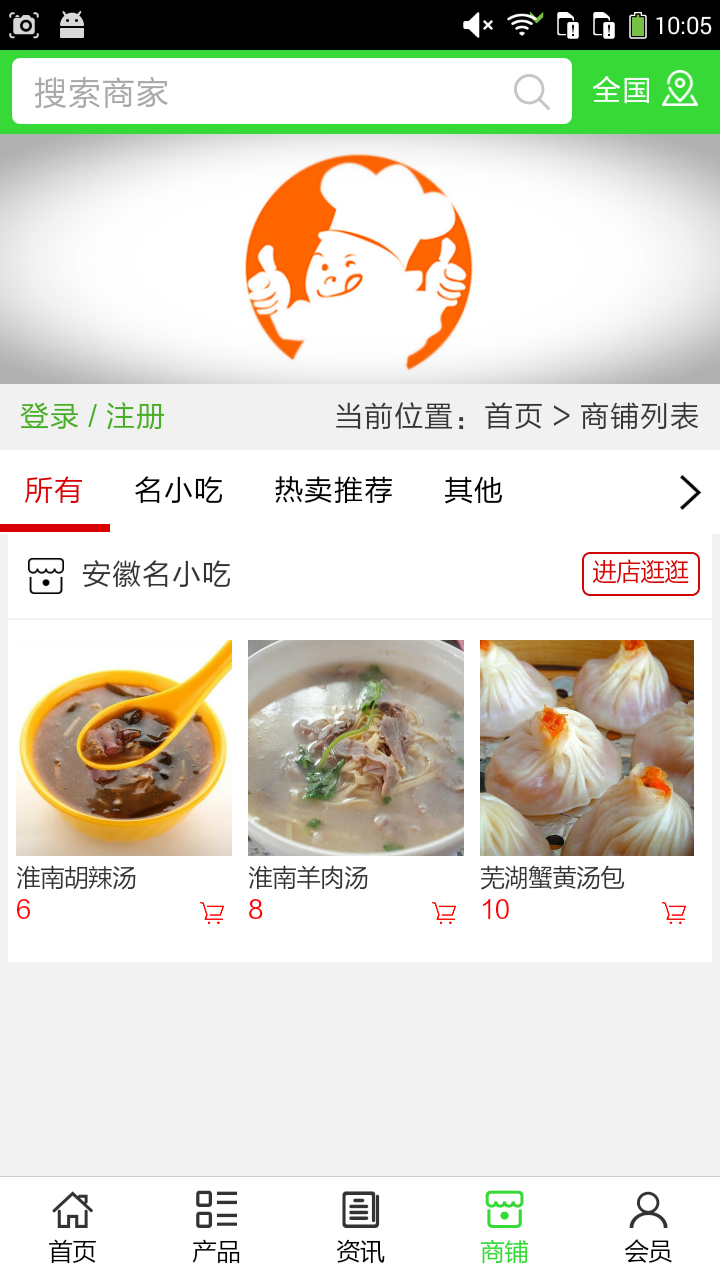720x1280 pixels.
Task: Show more category tabs with arrow
Action: [x=689, y=492]
